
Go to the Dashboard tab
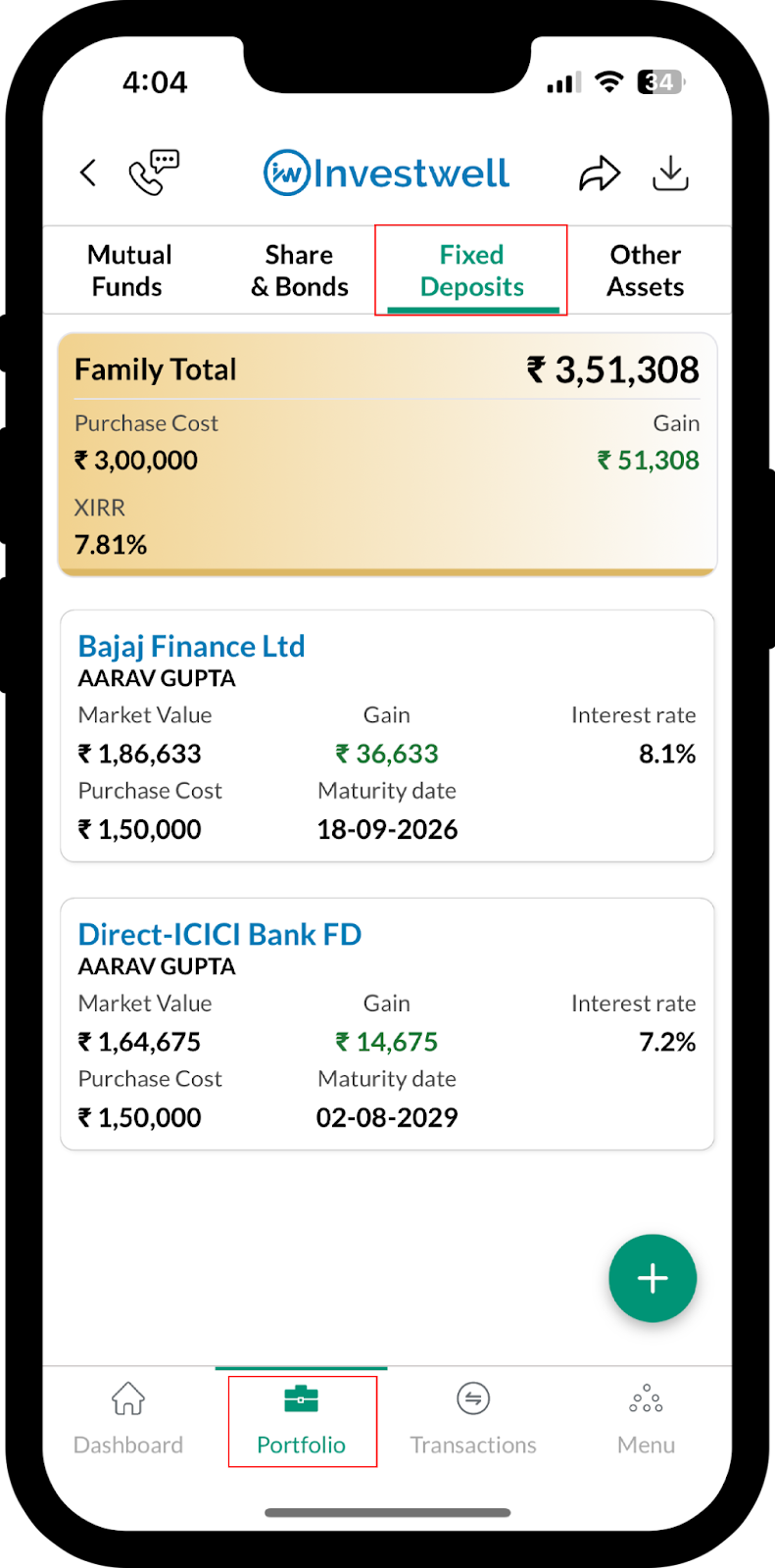tap(128, 1418)
